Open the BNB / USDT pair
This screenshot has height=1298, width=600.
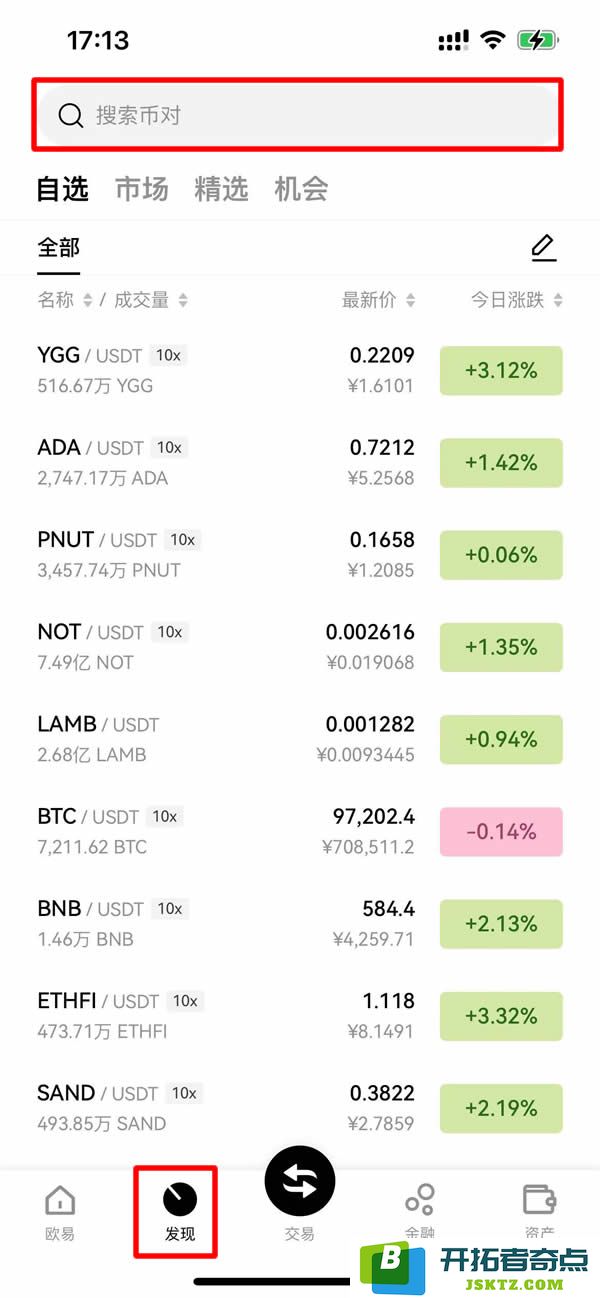[x=300, y=923]
